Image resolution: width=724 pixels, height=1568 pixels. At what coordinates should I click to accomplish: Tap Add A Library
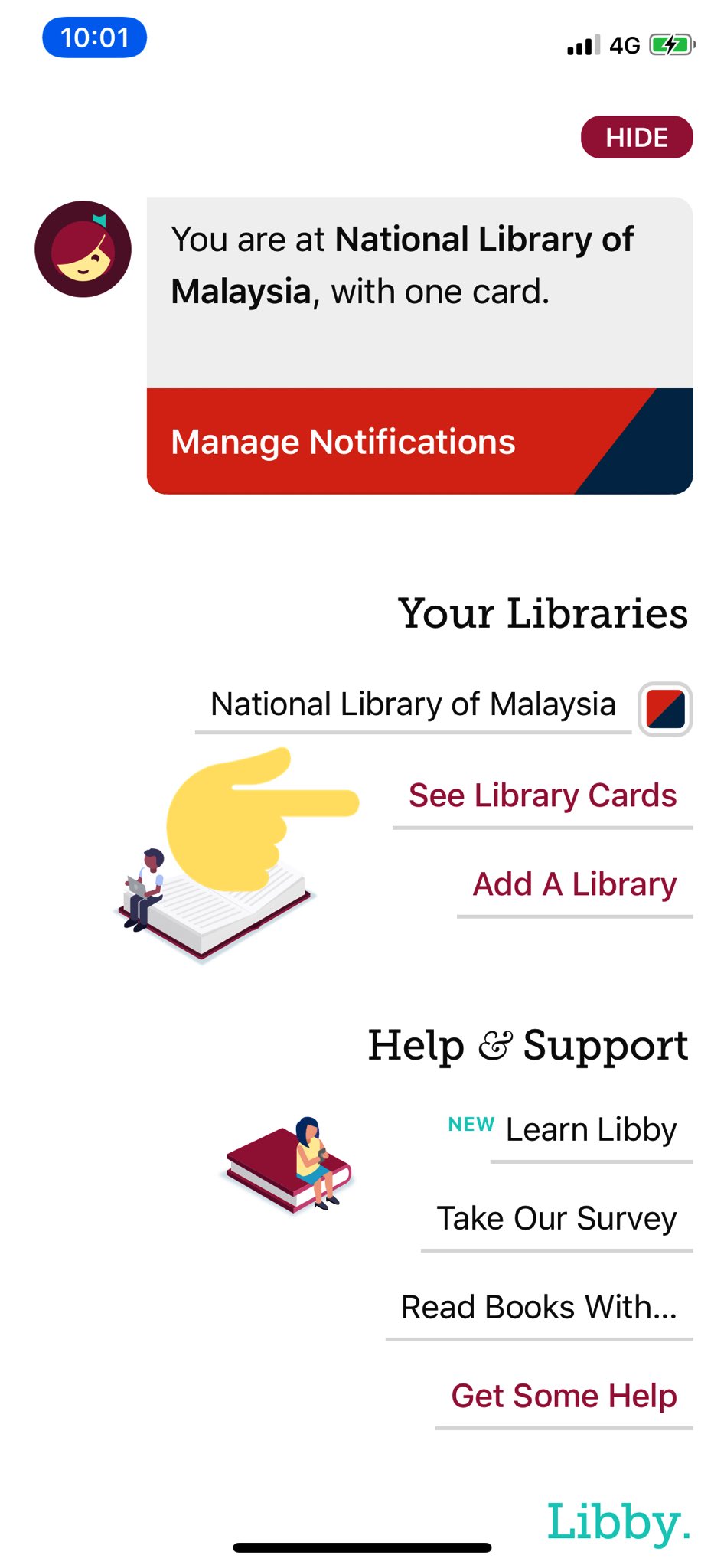click(x=574, y=885)
